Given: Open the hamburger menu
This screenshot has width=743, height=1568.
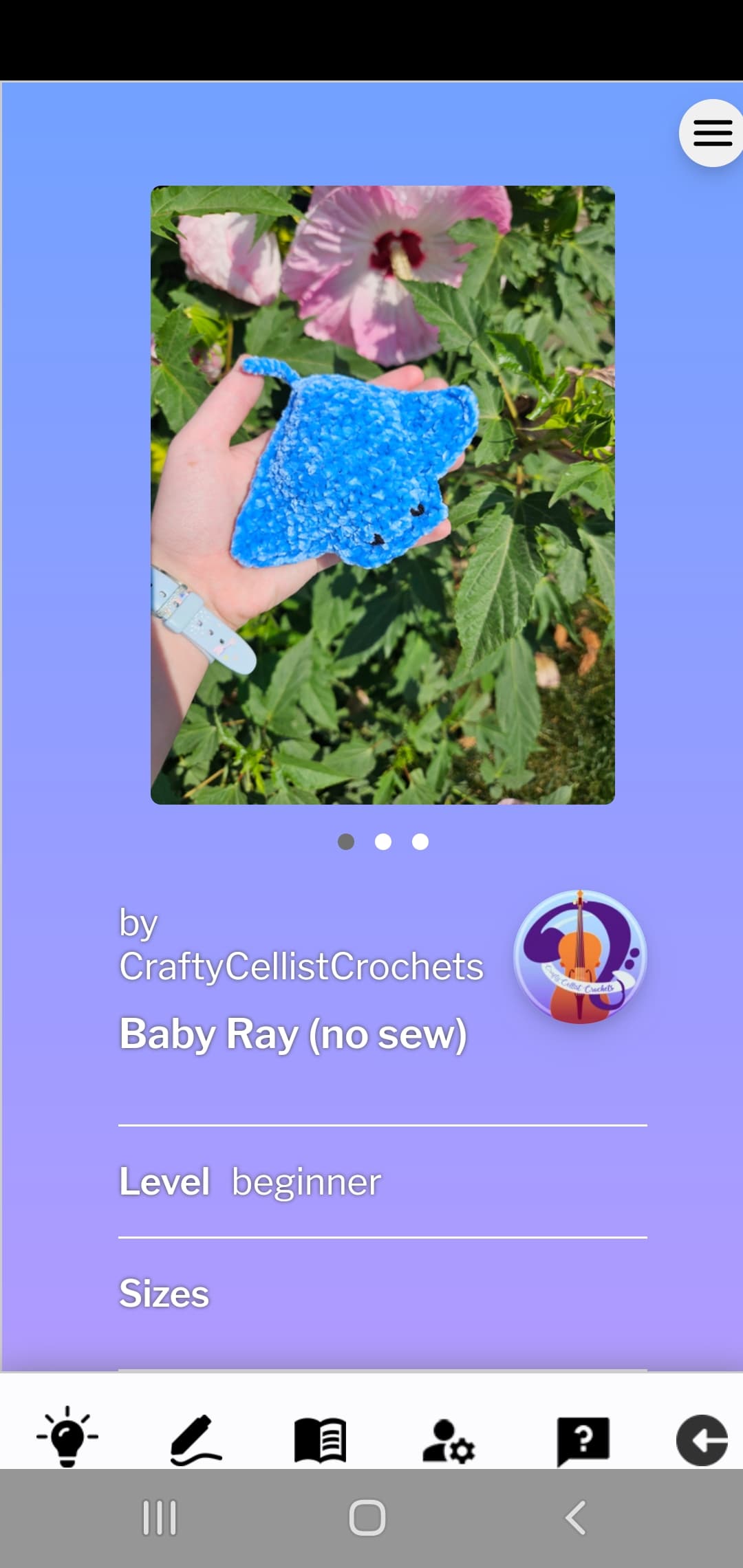Looking at the screenshot, I should click(712, 133).
